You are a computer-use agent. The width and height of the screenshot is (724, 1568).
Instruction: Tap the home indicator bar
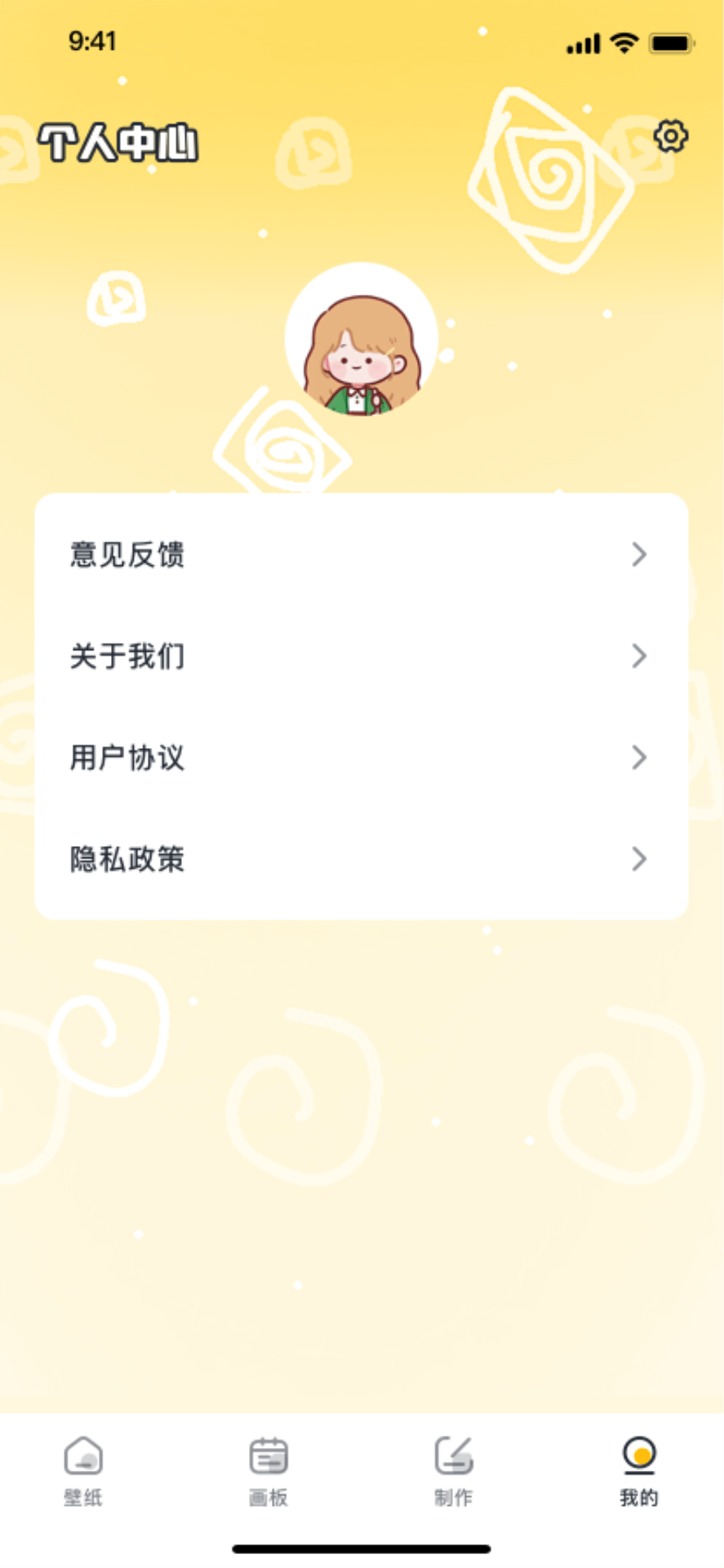pos(362,1547)
